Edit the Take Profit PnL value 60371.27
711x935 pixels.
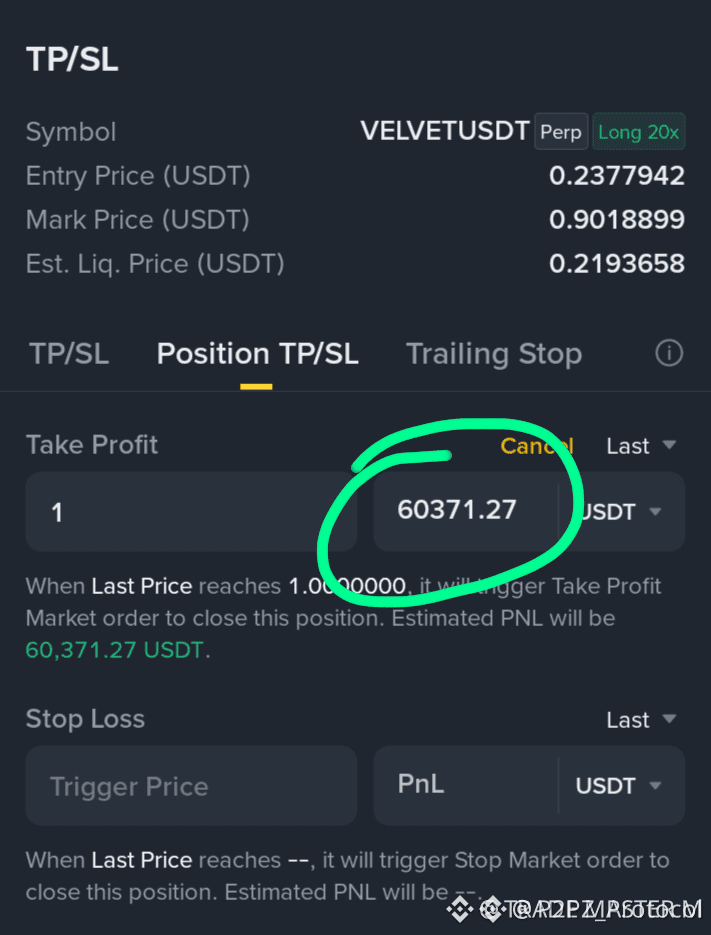point(465,510)
